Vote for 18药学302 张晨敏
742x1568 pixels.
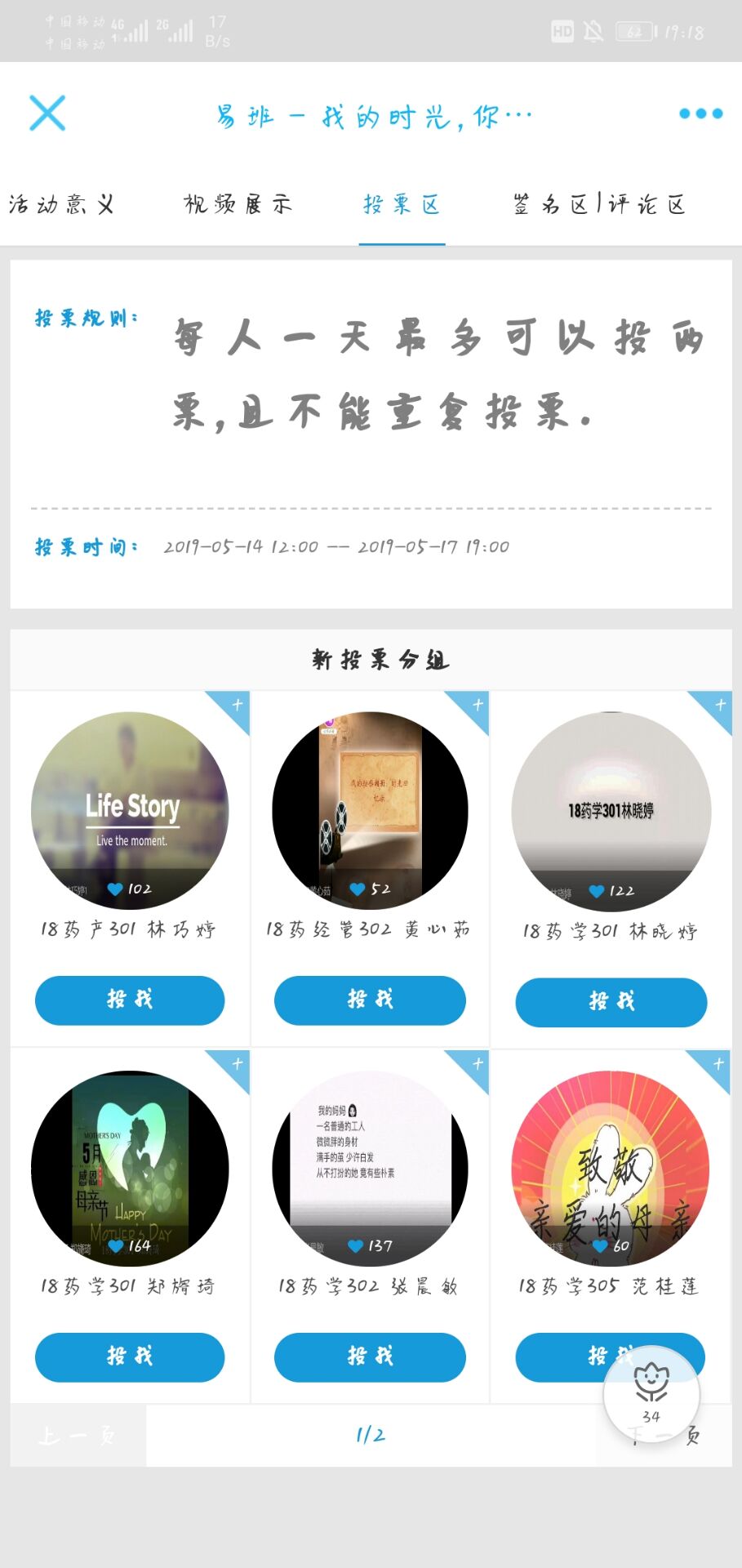tap(370, 1356)
